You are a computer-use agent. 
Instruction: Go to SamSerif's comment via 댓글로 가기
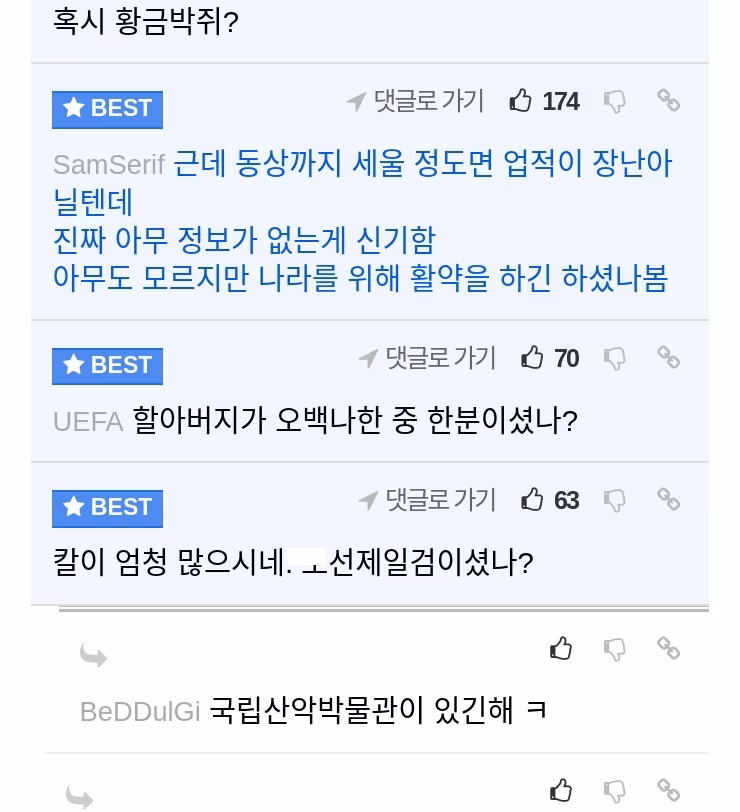[x=416, y=101]
